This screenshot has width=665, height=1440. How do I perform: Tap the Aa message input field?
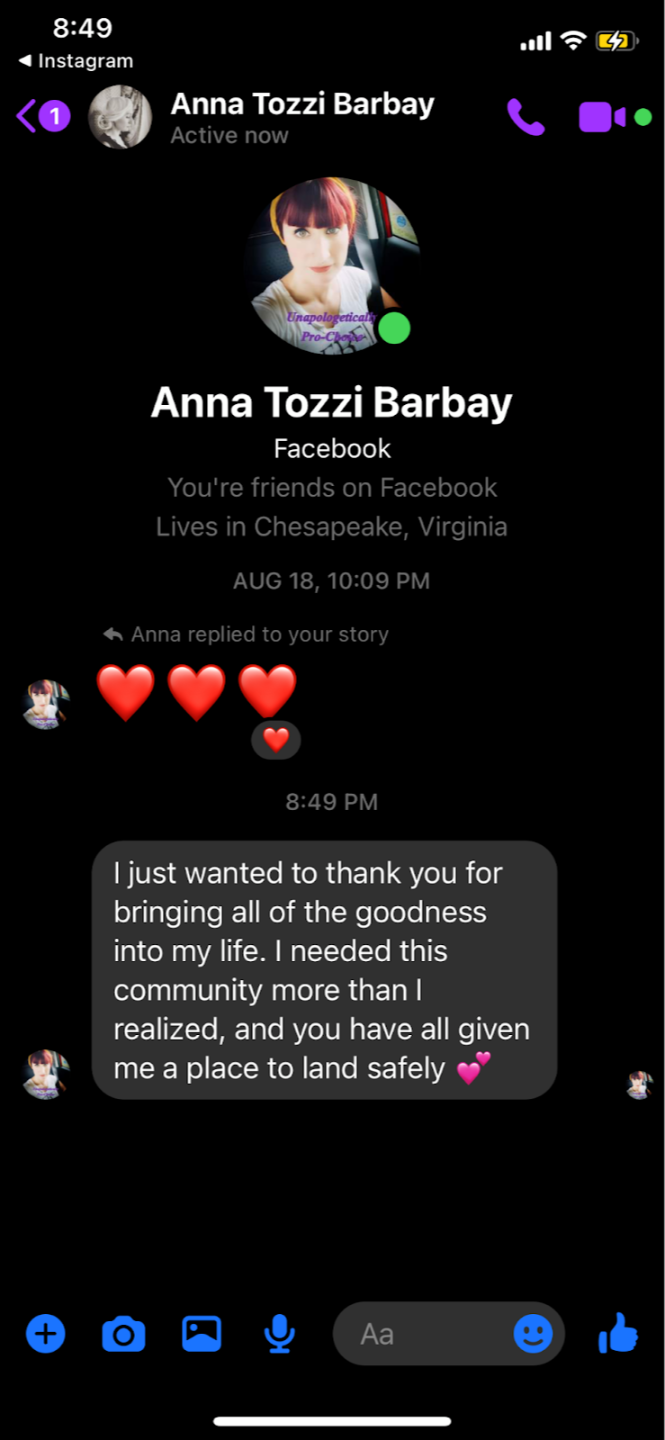click(420, 1334)
